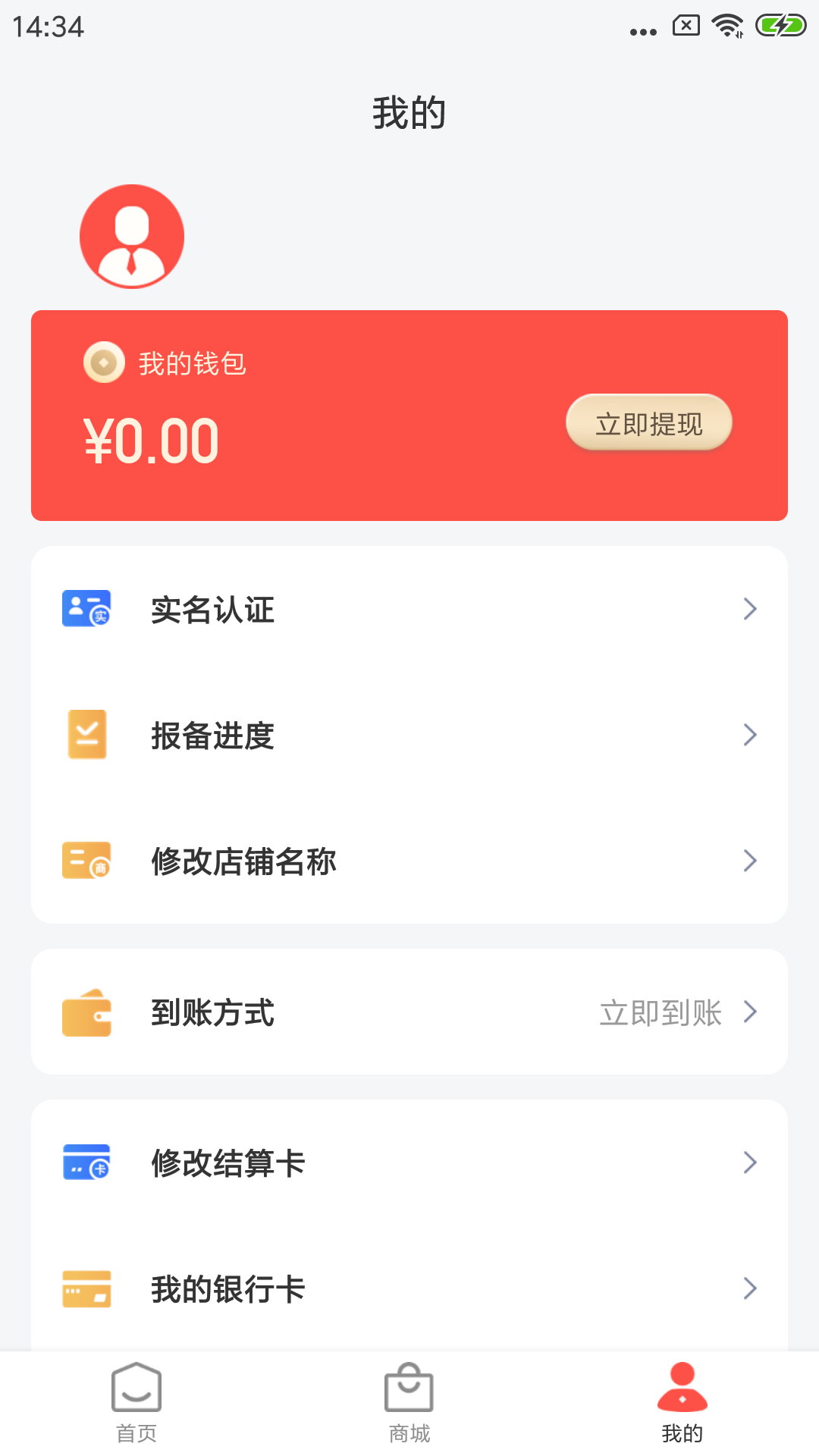Click the 实名认证 identity verification icon
This screenshot has width=819, height=1456.
[x=86, y=608]
